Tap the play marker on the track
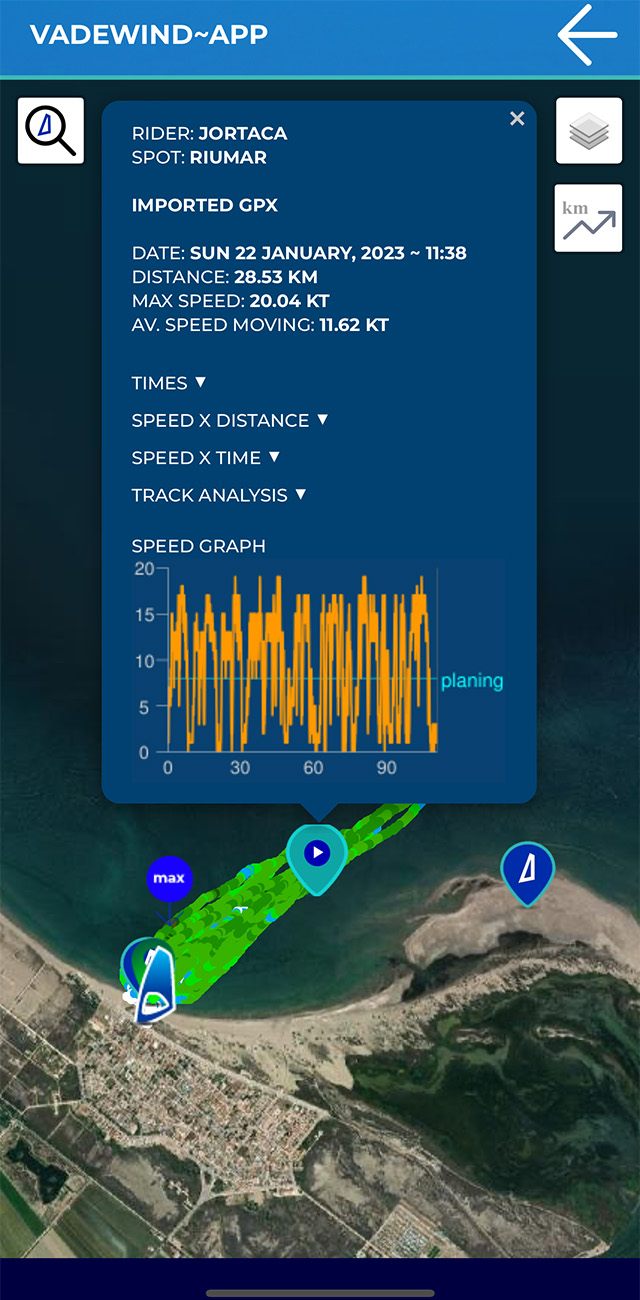This screenshot has height=1300, width=640. click(317, 854)
